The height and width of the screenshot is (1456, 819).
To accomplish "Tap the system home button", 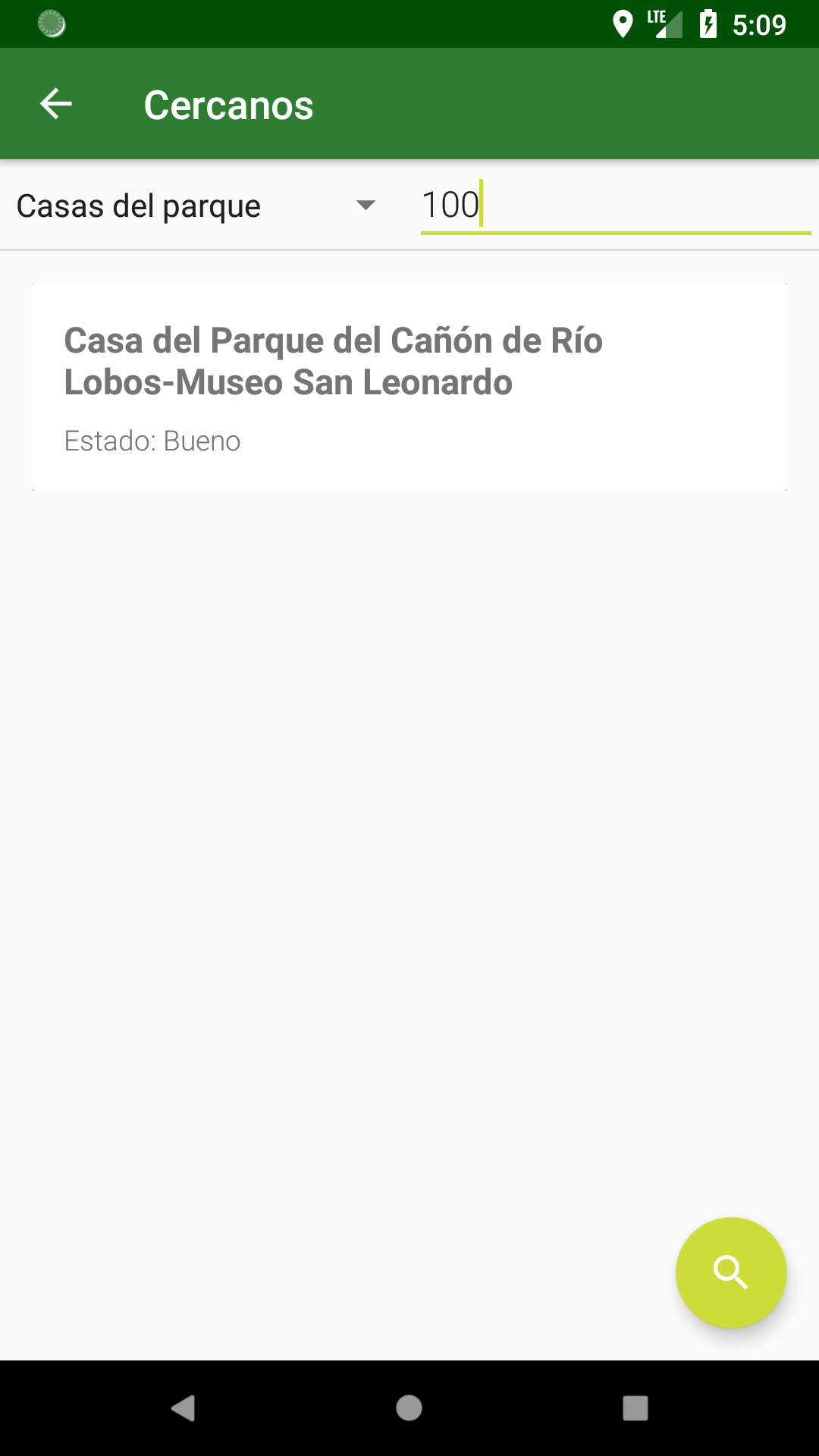I will click(409, 1408).
